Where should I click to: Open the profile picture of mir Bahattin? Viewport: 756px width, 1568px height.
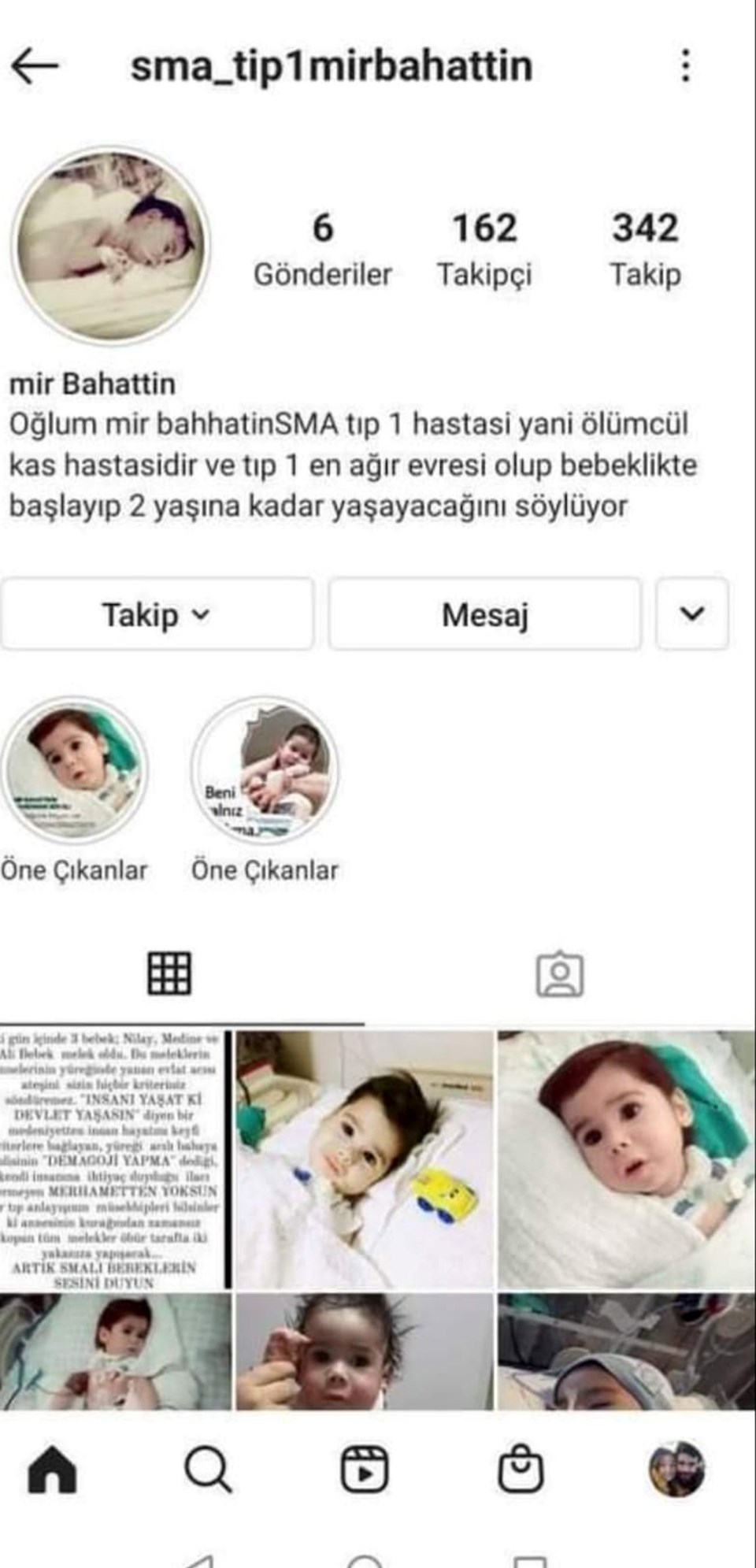(110, 246)
